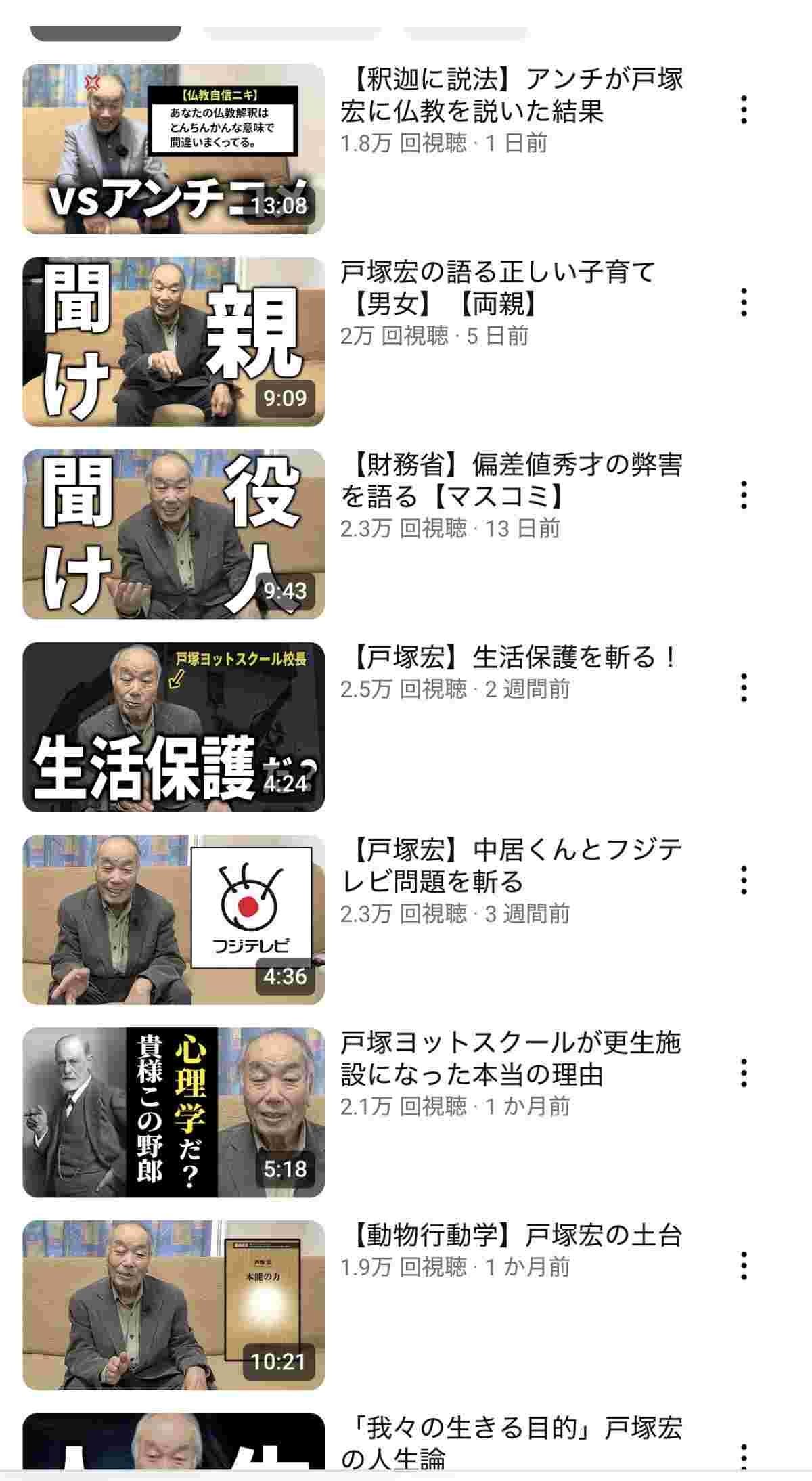The width and height of the screenshot is (812, 1481).
Task: Watch 【動物行動学】戸塚宏の土台 video
Action: click(173, 1305)
